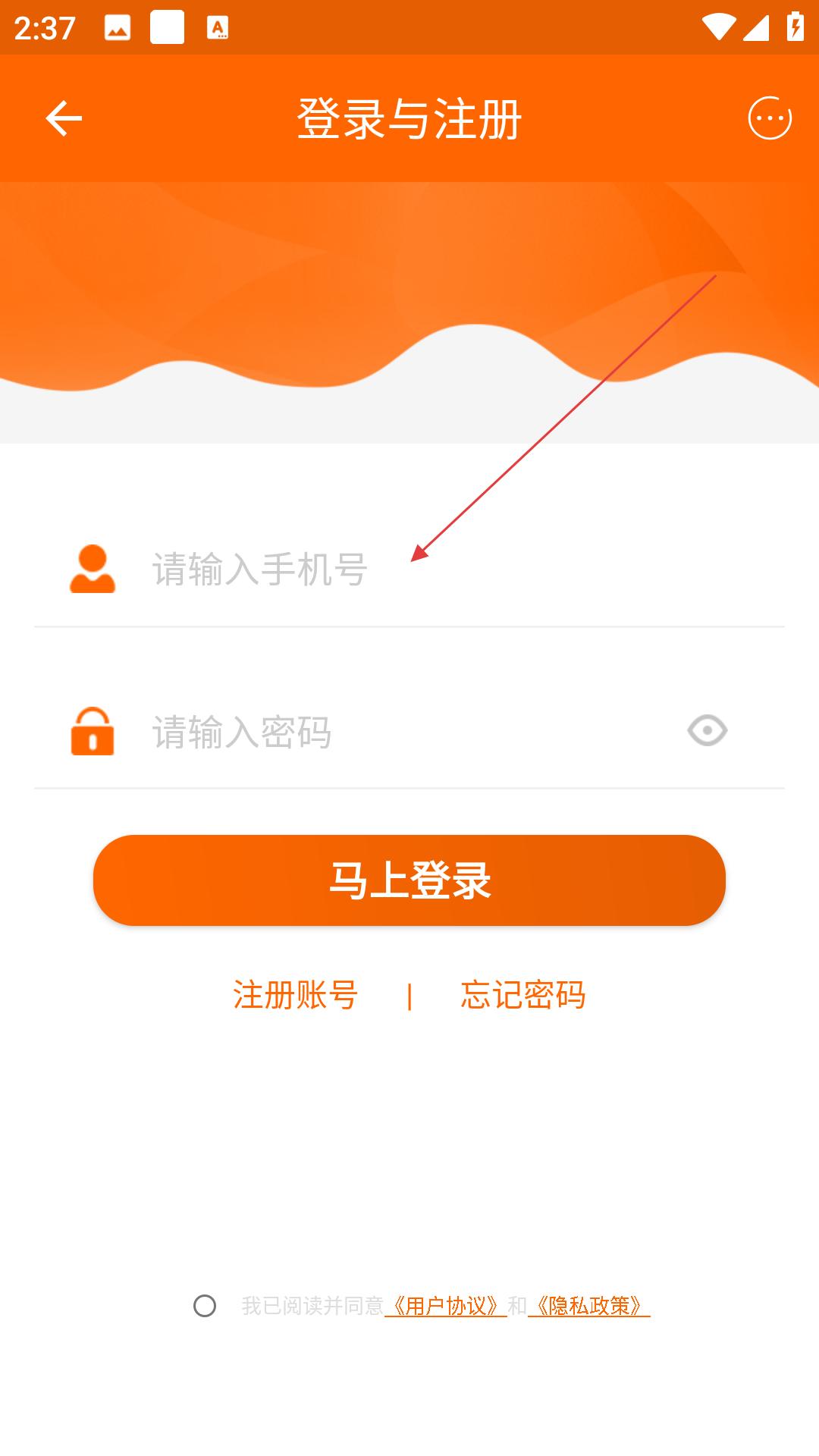Screen dimensions: 819x1456
Task: Open the 《用户协议》 link
Action: click(x=445, y=1306)
